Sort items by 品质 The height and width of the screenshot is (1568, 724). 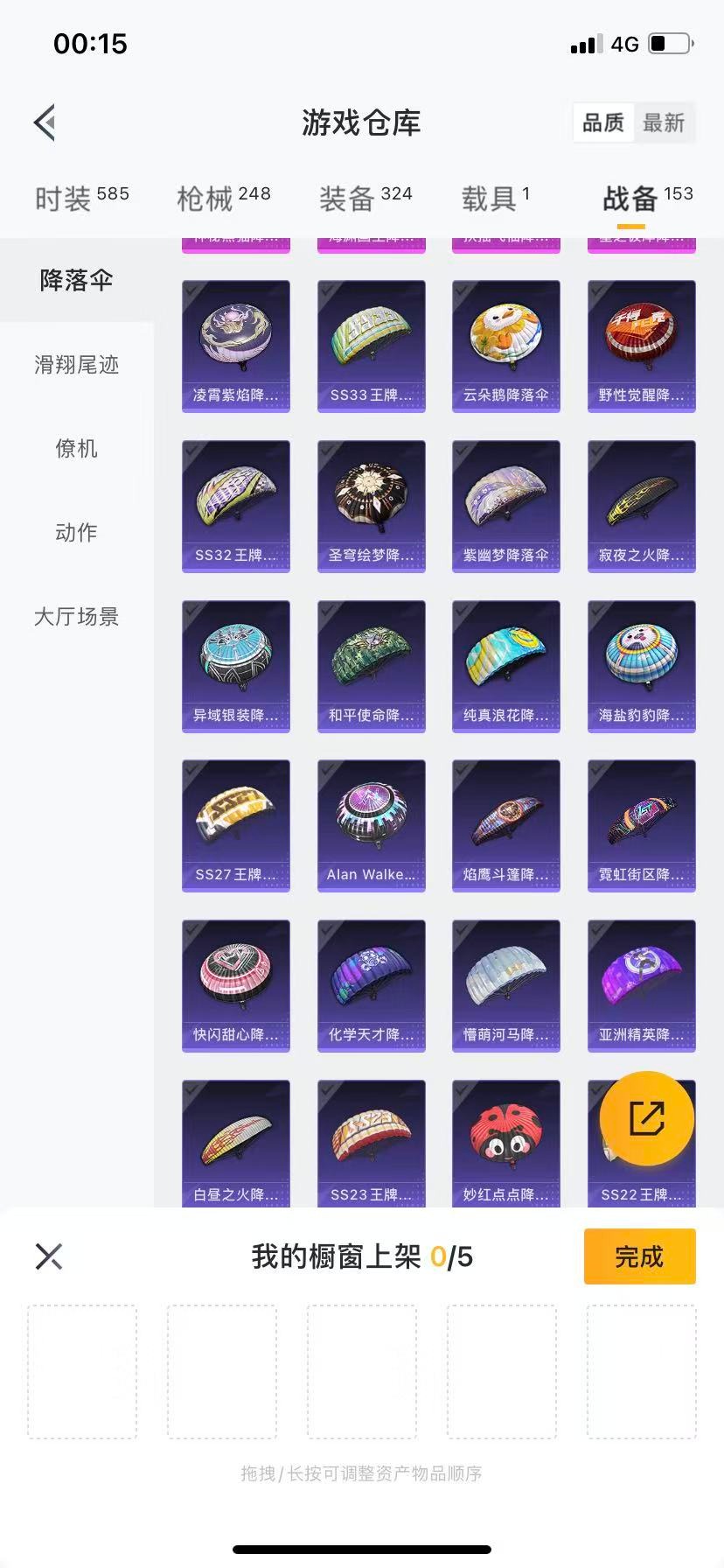603,122
